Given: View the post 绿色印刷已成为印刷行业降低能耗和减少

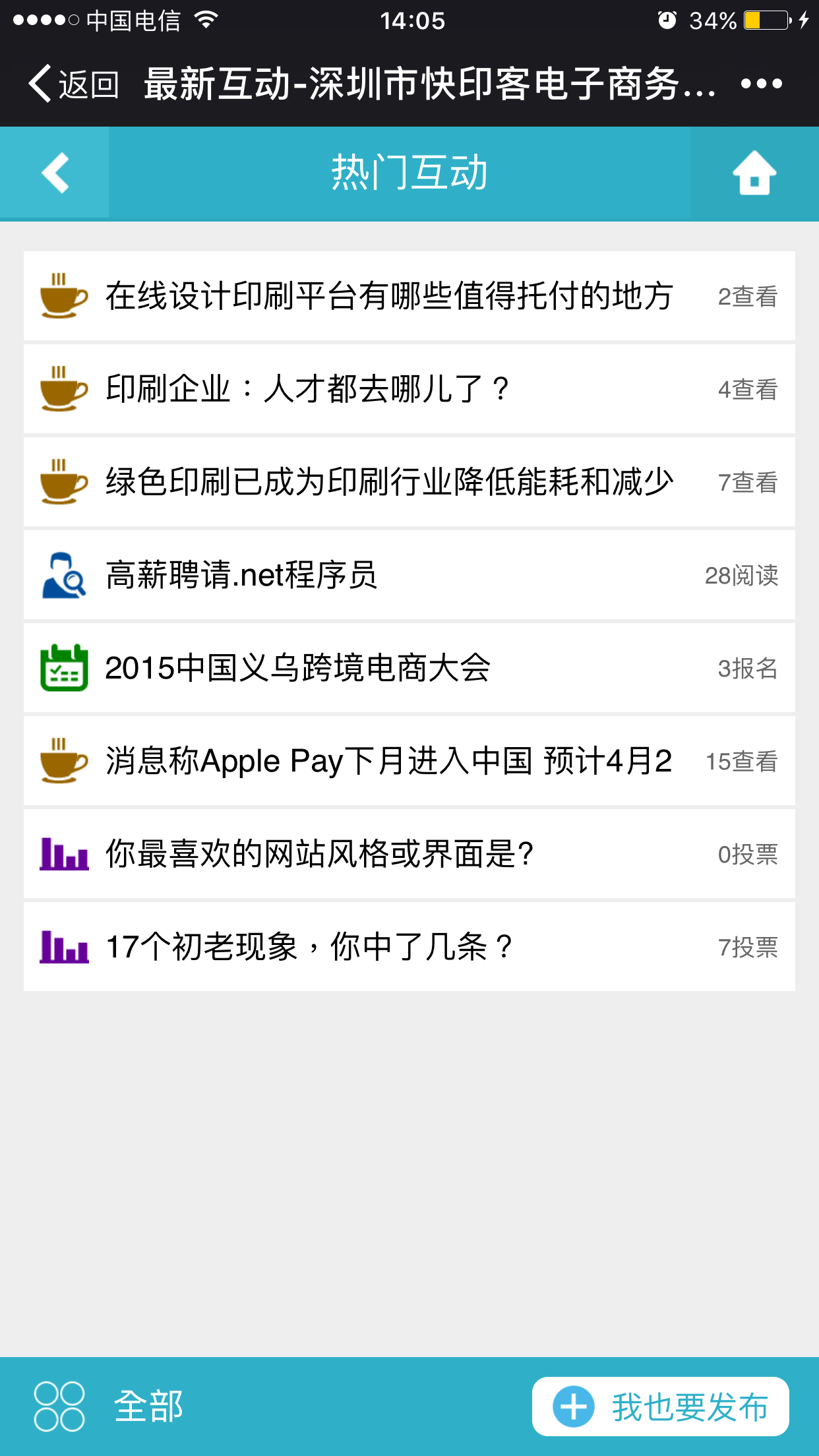Looking at the screenshot, I should click(389, 482).
